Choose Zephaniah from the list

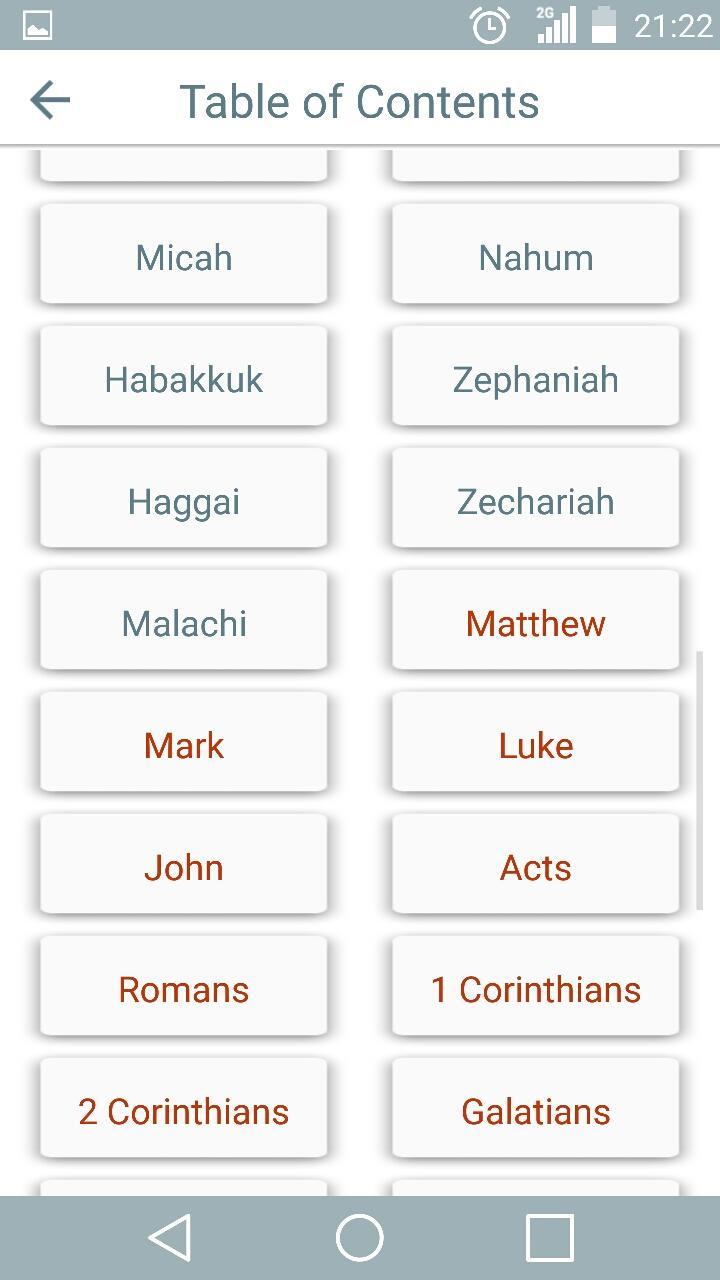tap(536, 379)
